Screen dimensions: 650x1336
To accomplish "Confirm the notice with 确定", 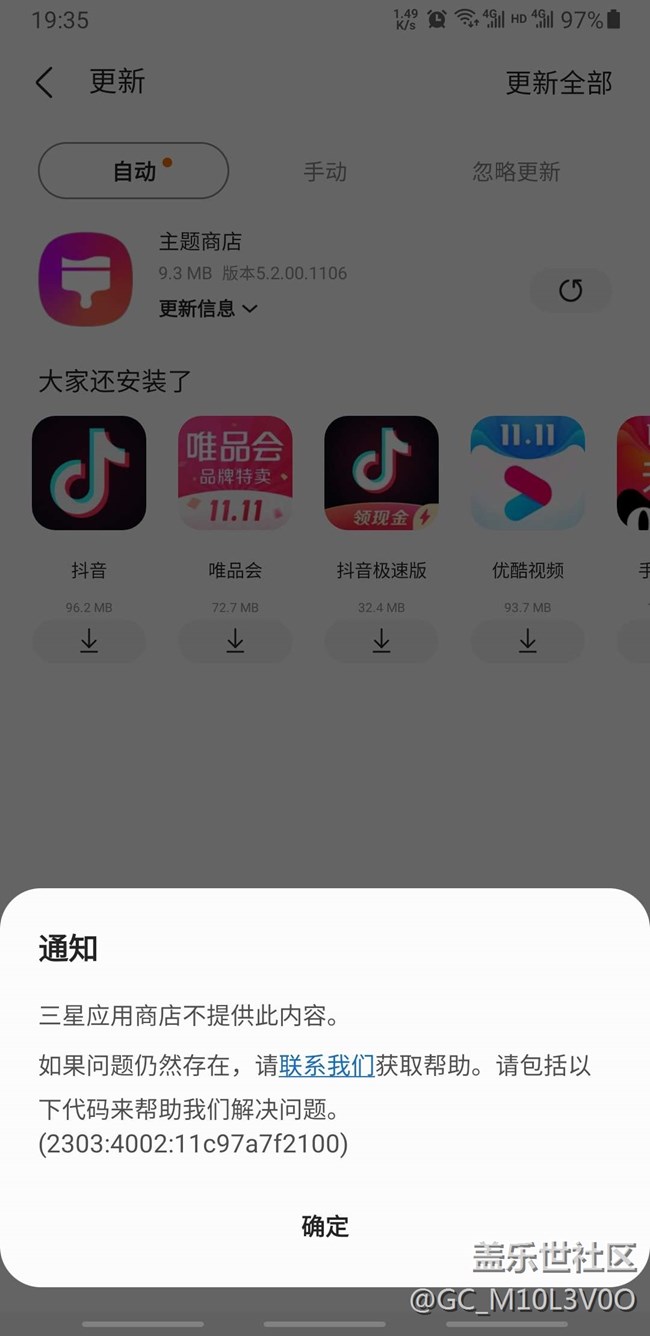I will click(x=325, y=1226).
